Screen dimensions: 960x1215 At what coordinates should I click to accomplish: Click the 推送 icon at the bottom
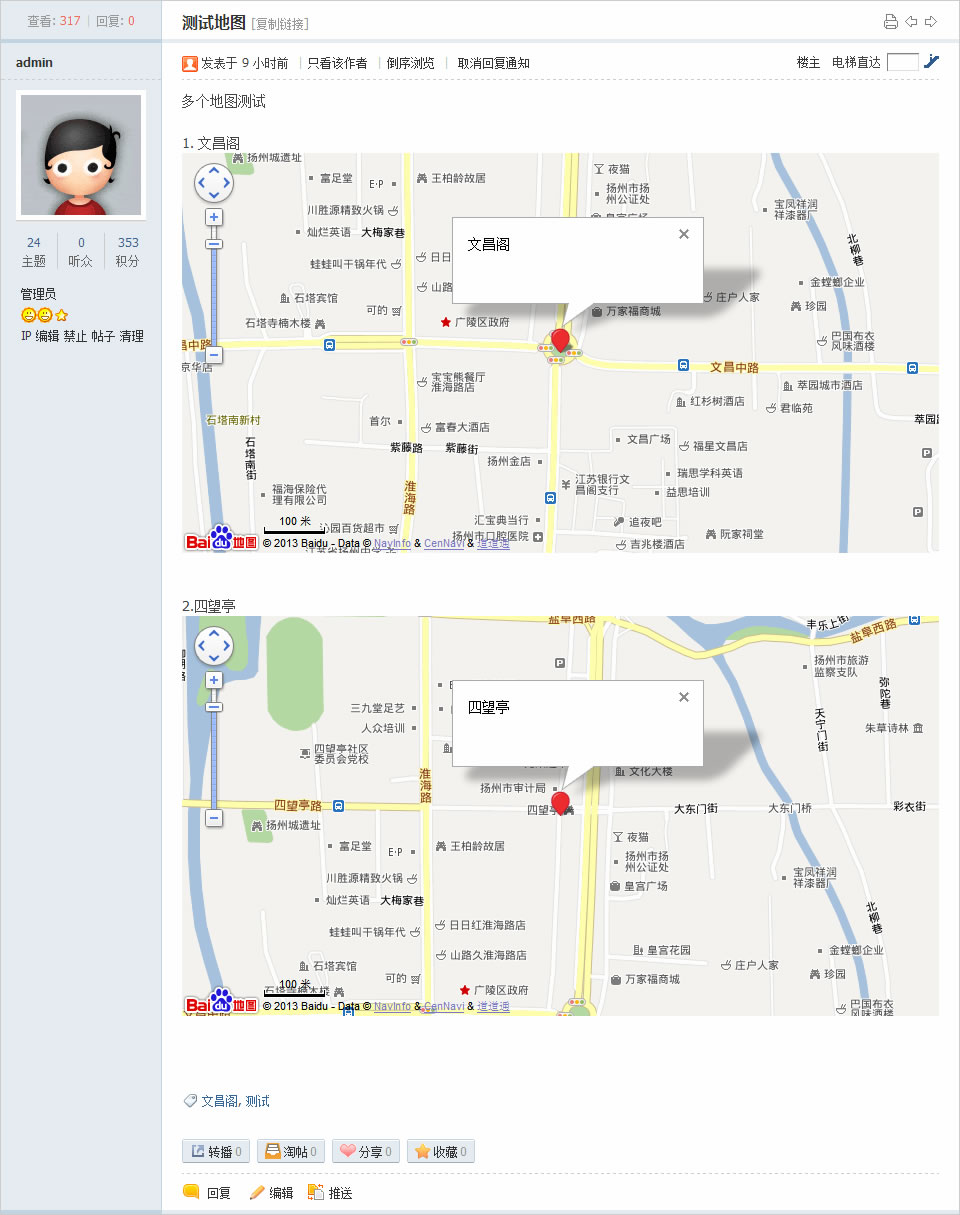(x=317, y=1191)
